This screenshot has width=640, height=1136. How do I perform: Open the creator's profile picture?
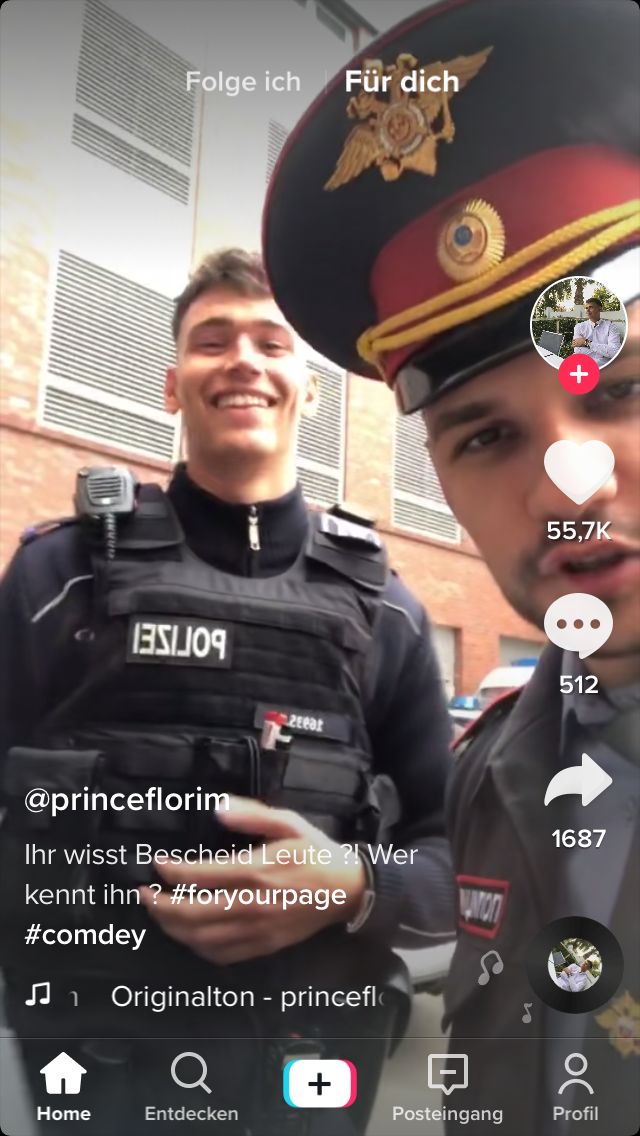[x=578, y=325]
